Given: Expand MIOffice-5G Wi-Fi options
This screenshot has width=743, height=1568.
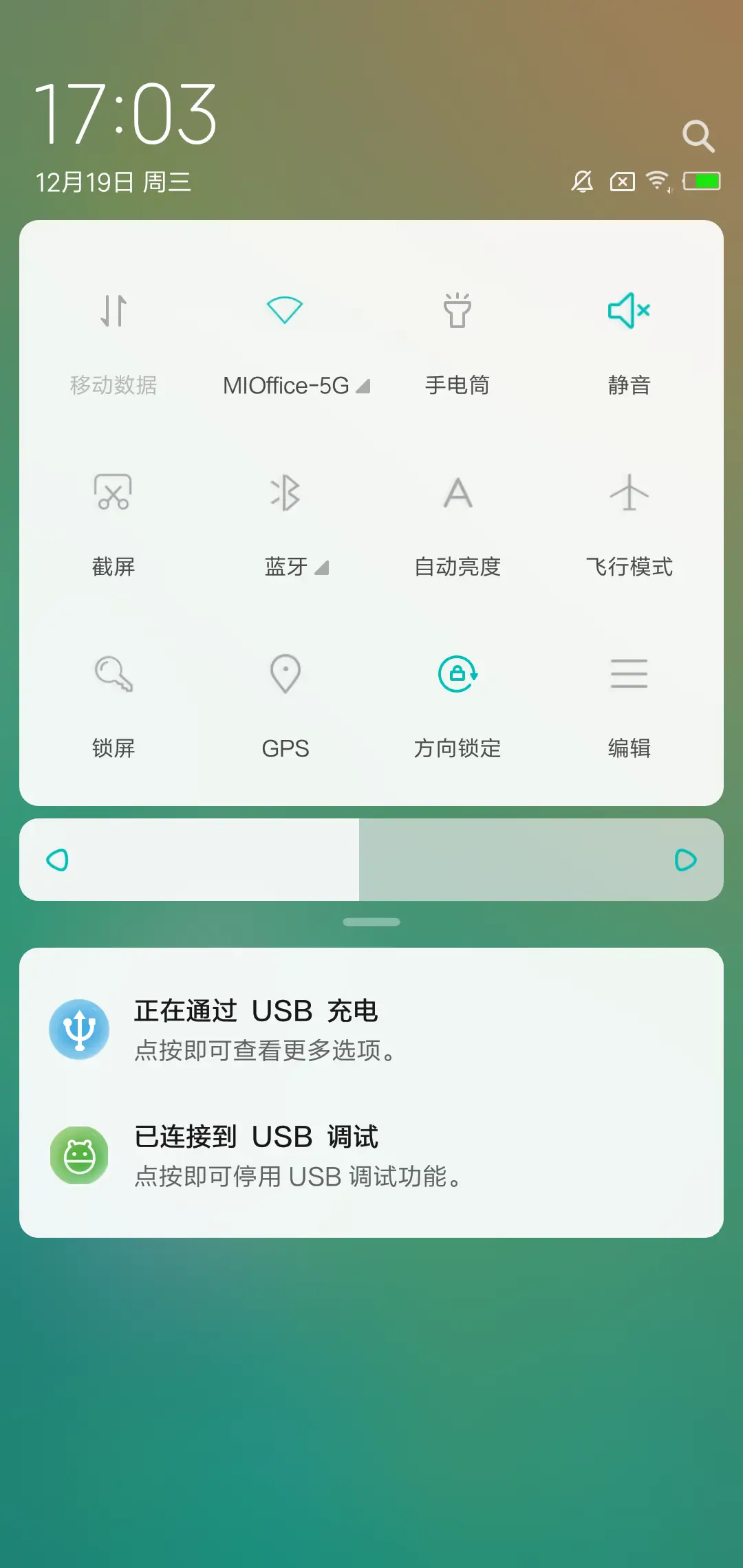Looking at the screenshot, I should point(363,386).
